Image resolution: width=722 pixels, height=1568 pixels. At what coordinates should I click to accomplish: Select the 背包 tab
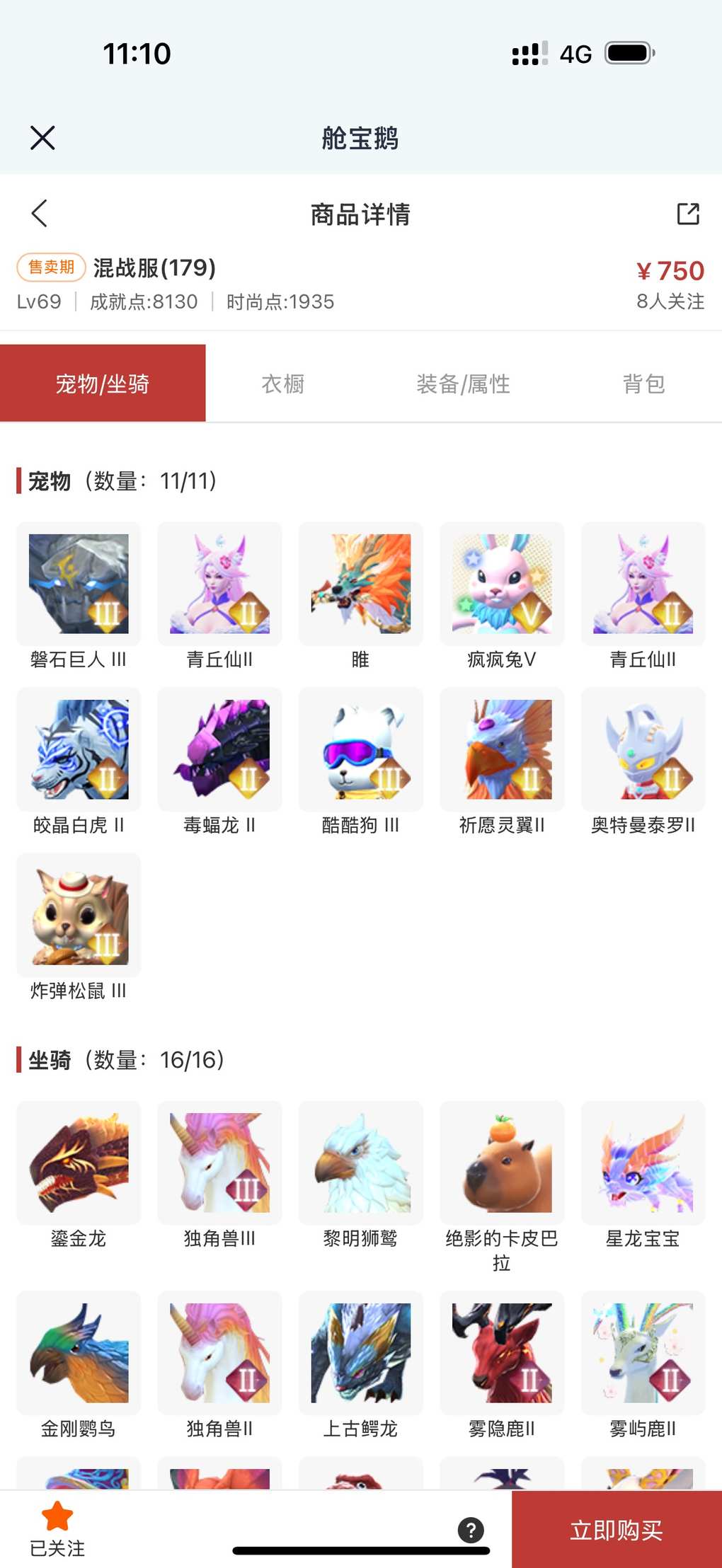(643, 384)
